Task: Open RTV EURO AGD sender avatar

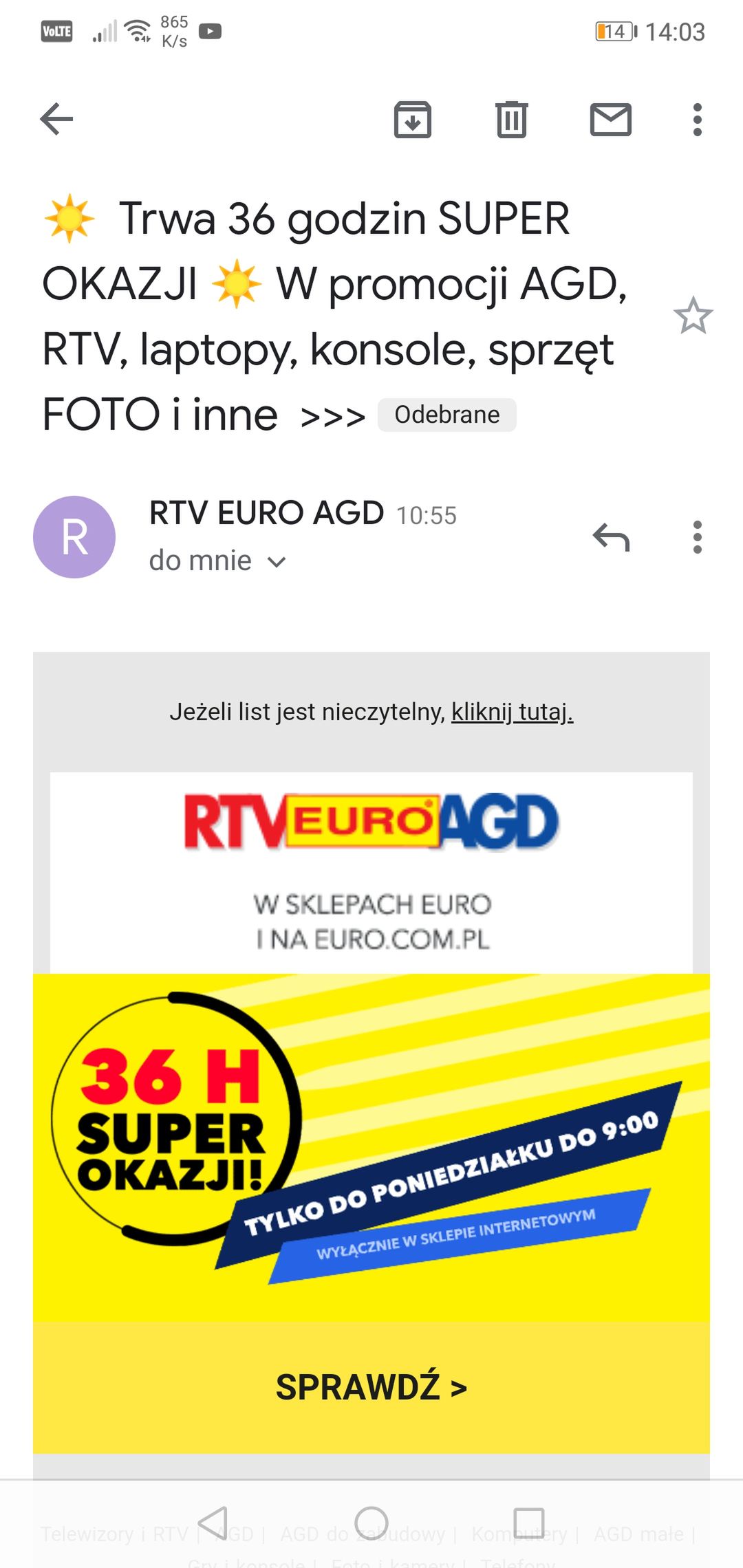Action: point(74,537)
